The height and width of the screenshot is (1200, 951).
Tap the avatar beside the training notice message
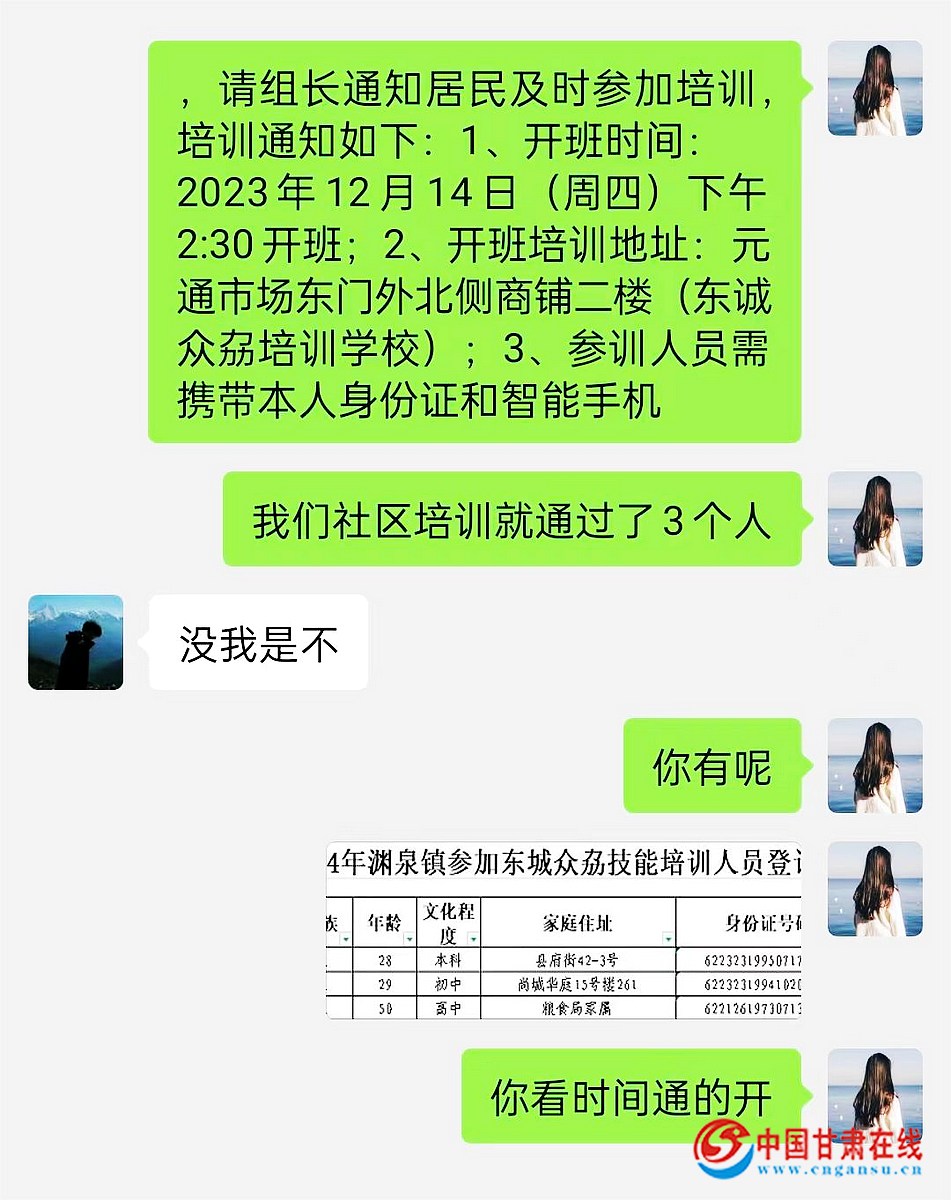click(x=875, y=88)
